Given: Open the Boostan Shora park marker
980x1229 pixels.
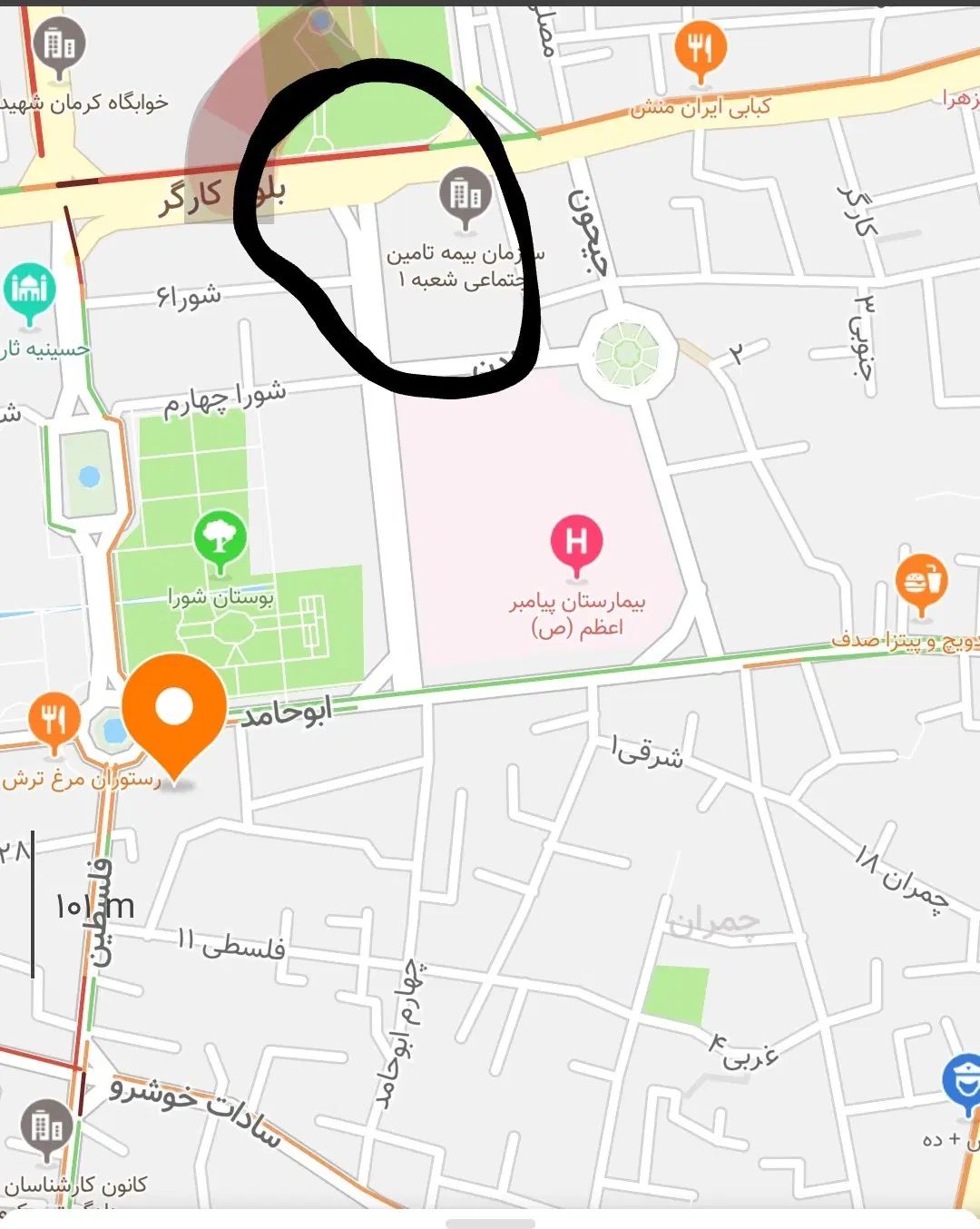Looking at the screenshot, I should [220, 538].
